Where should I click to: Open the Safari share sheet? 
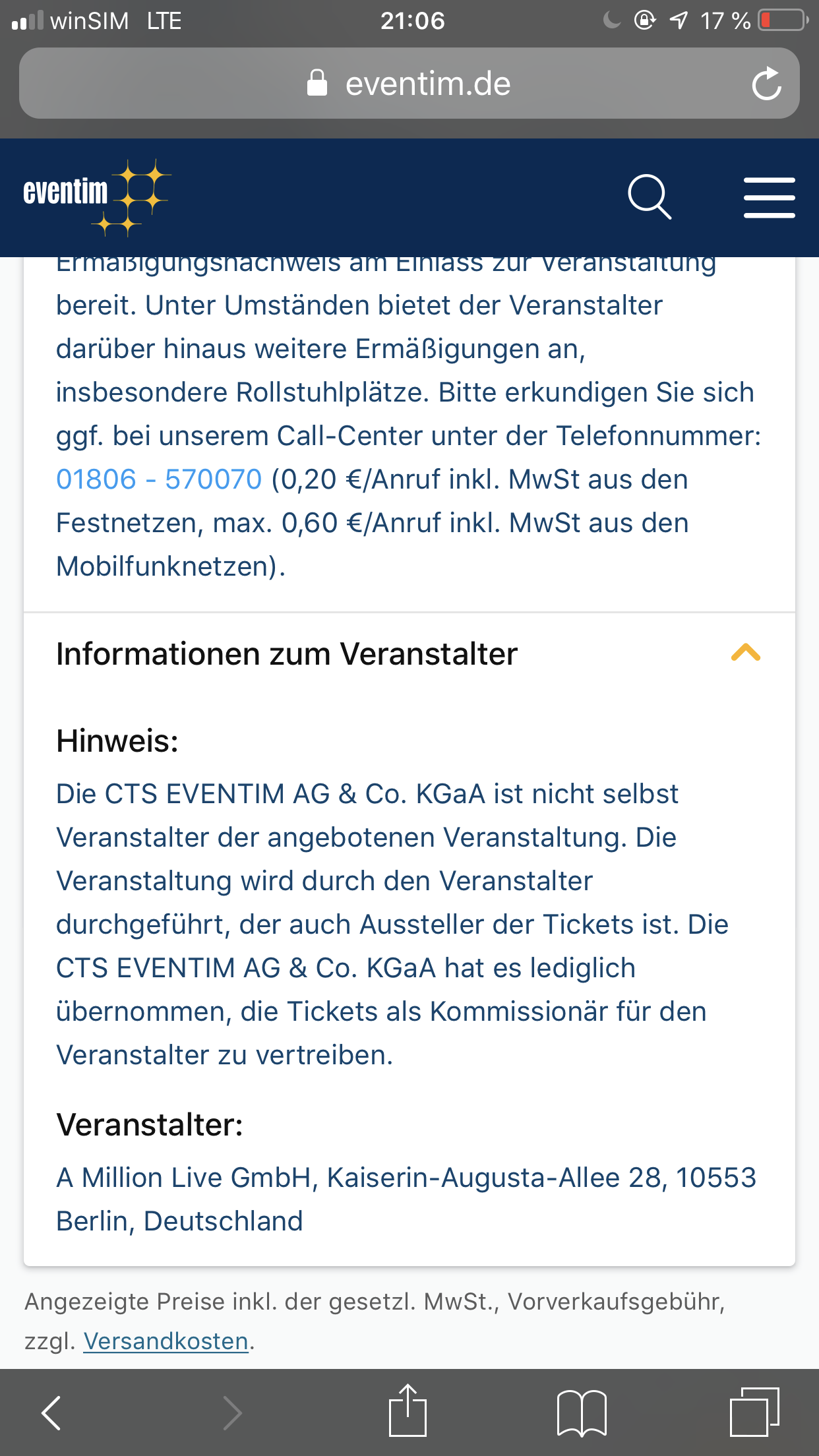(408, 1410)
